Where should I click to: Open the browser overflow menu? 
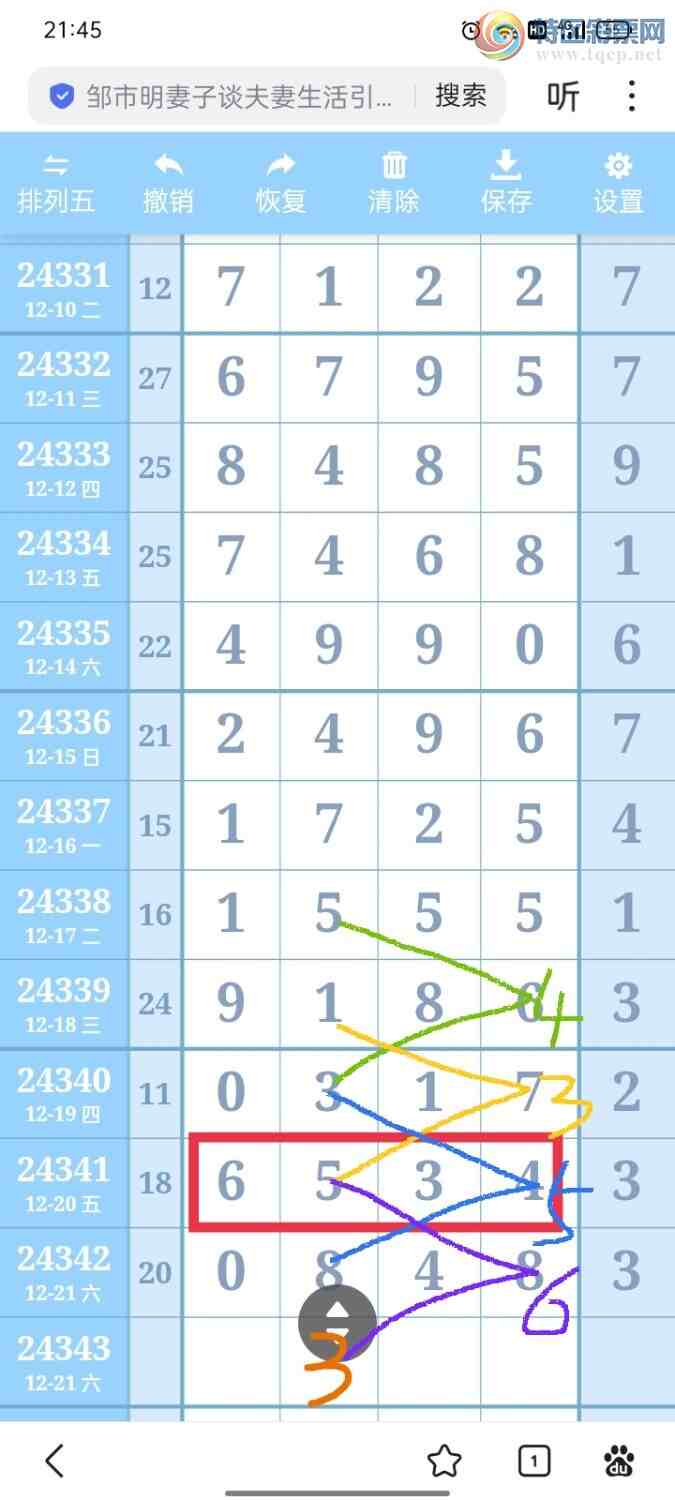click(631, 96)
